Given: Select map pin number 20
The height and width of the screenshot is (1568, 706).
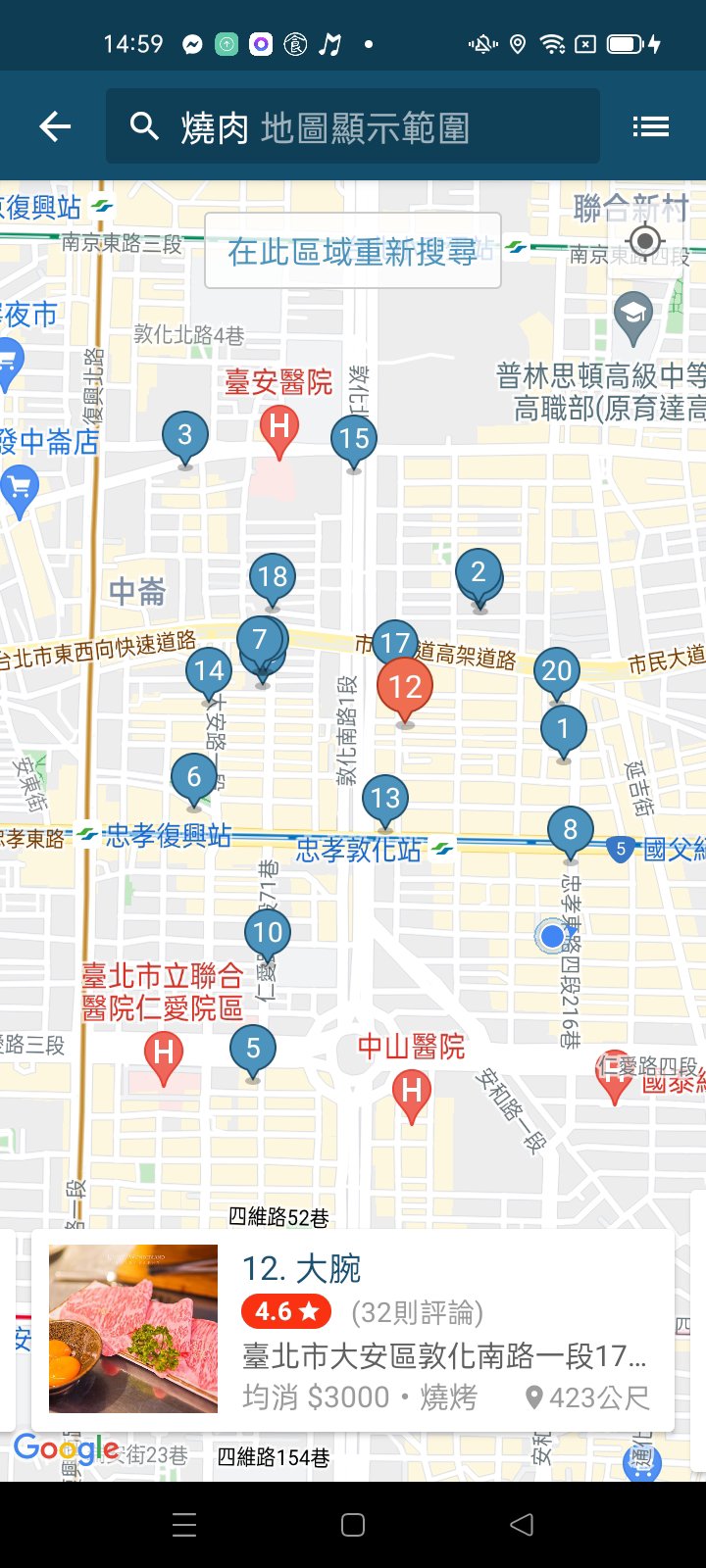Looking at the screenshot, I should click(x=557, y=672).
